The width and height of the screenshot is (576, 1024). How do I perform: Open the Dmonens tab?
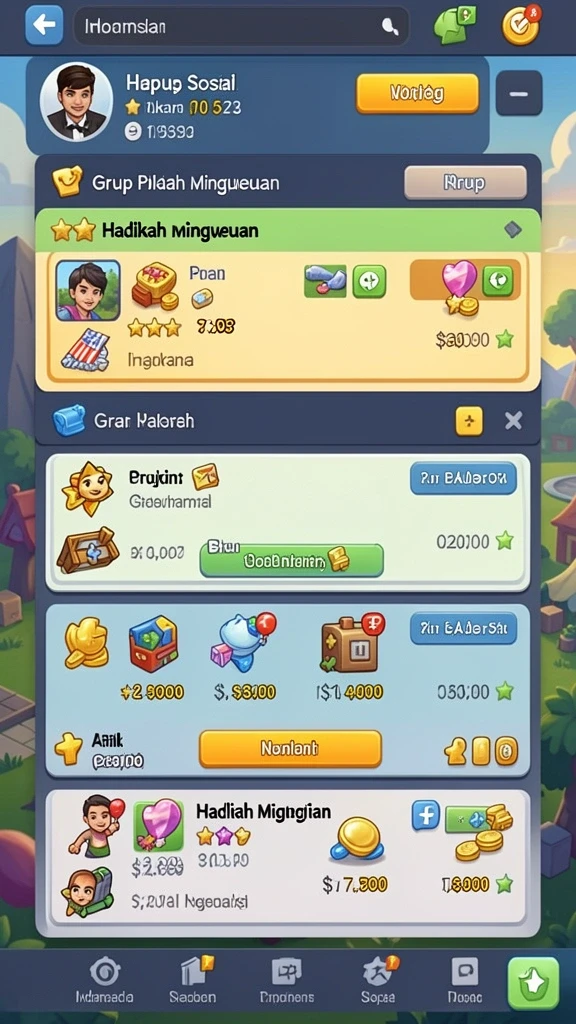pyautogui.click(x=287, y=981)
